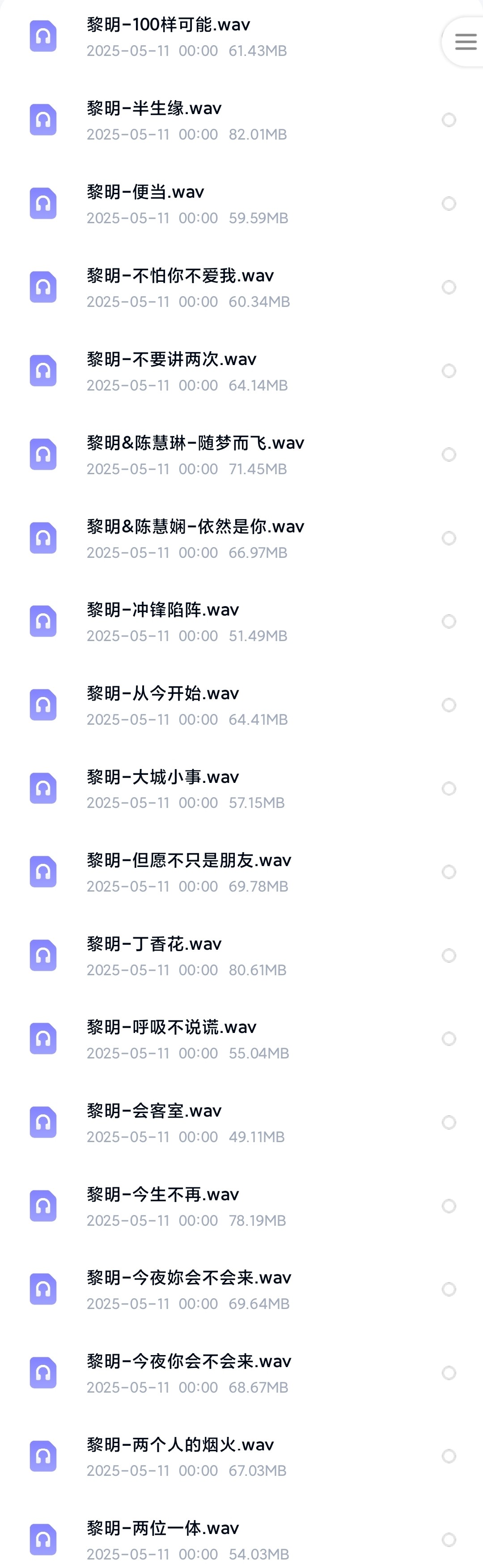The height and width of the screenshot is (1568, 483).
Task: Open the floating hamburger menu button
Action: 466,42
